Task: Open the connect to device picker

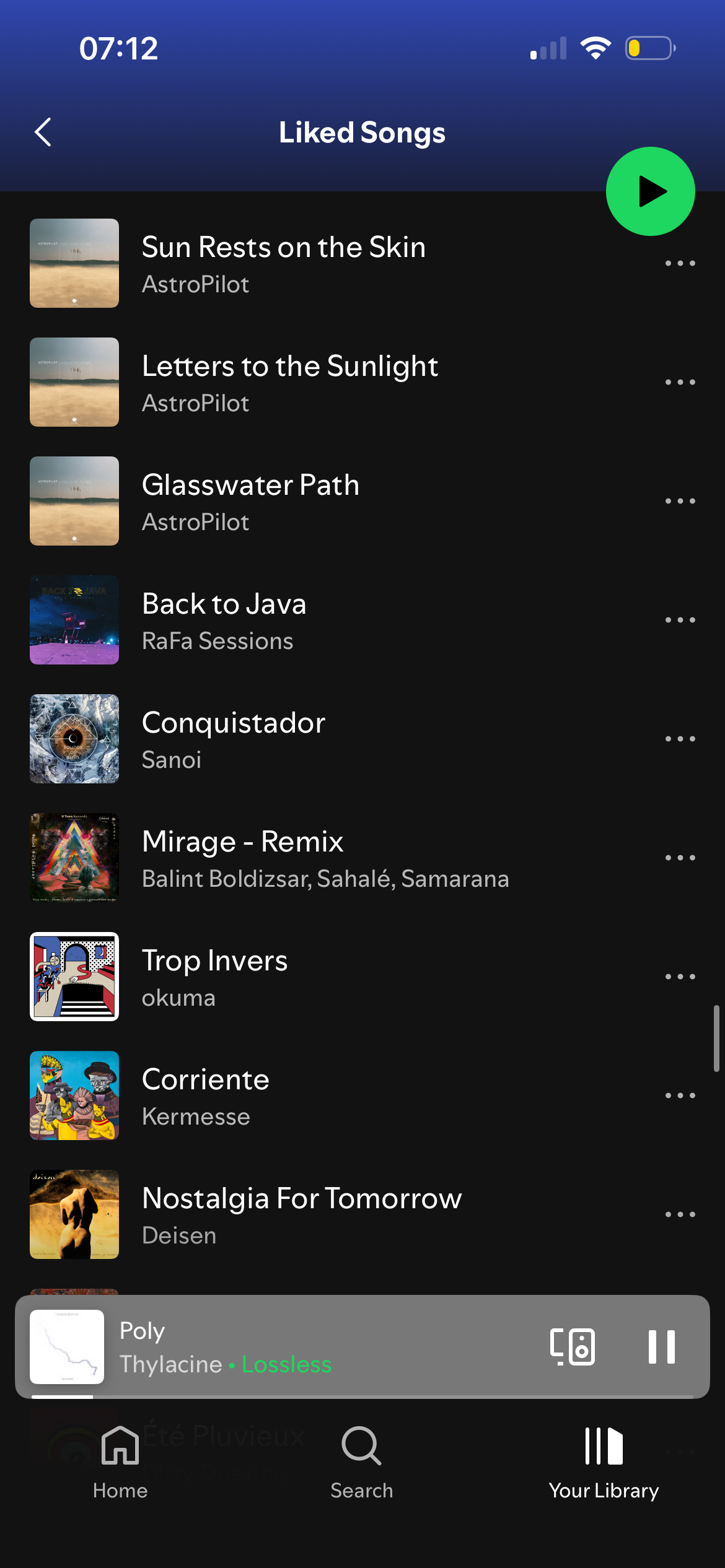Action: (x=572, y=1347)
